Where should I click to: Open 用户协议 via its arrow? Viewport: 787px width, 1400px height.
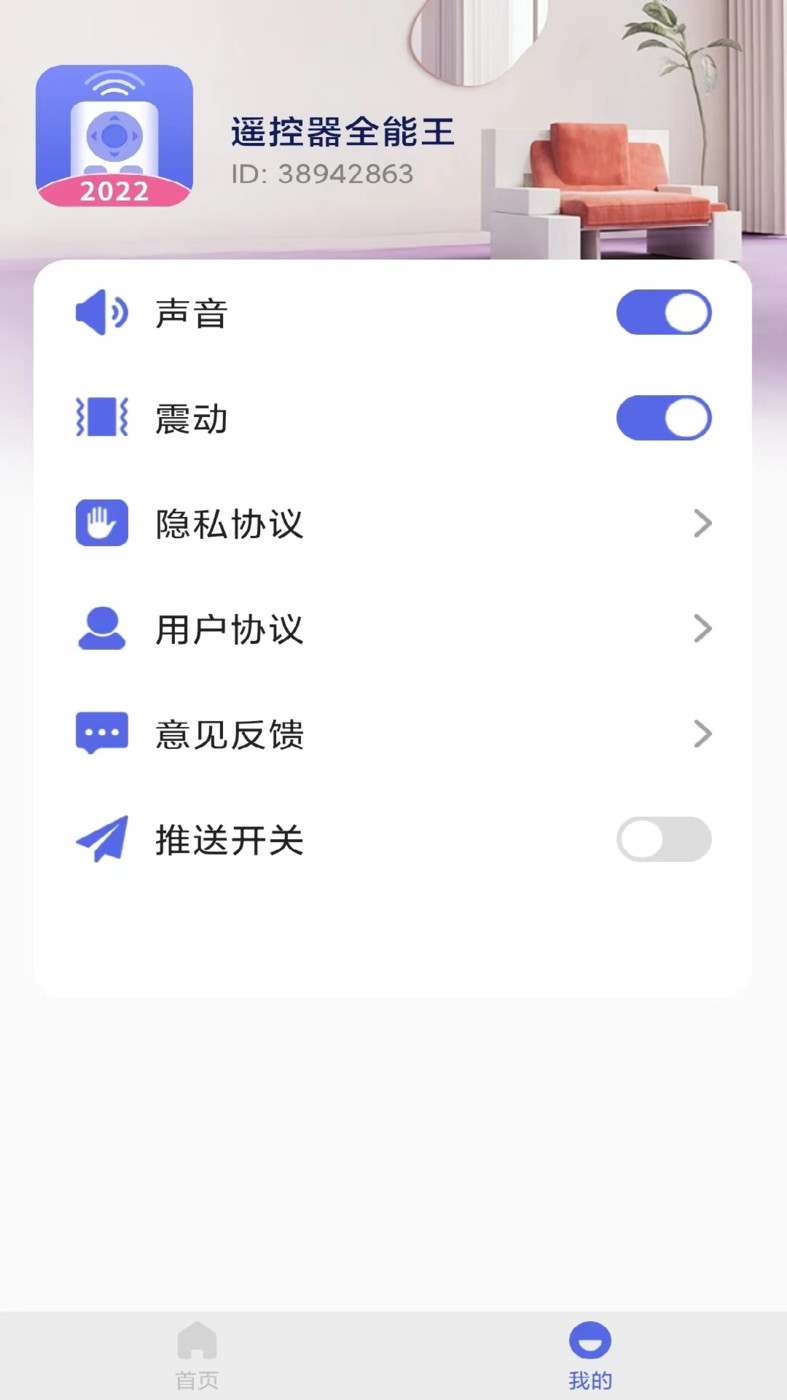coord(703,629)
